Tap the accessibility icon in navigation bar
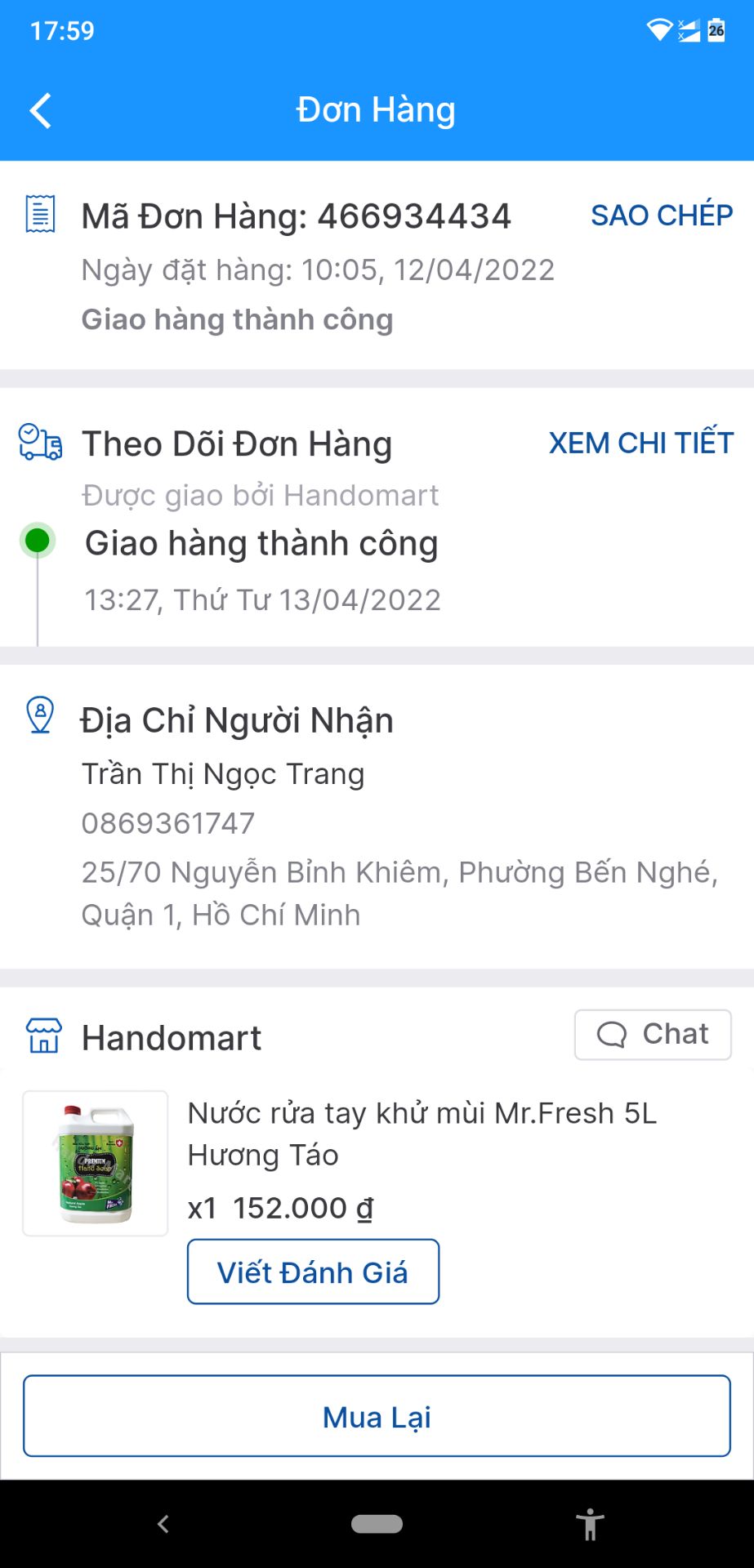The image size is (754, 1568). (x=590, y=1523)
